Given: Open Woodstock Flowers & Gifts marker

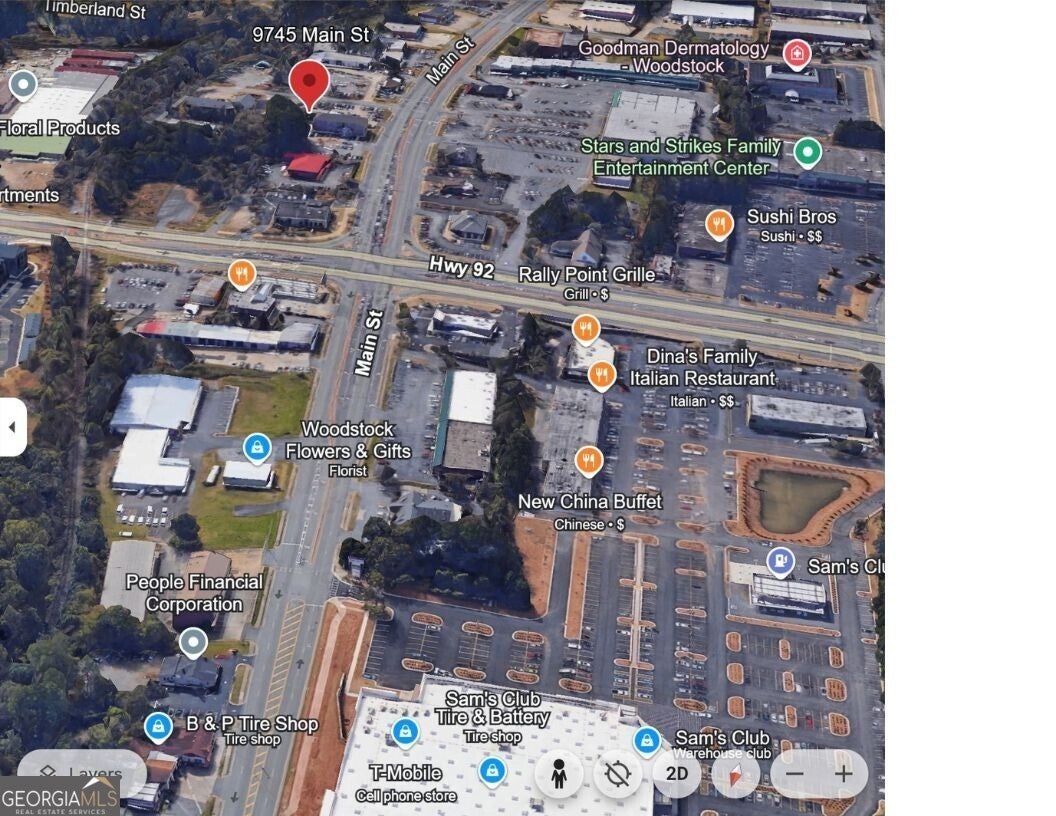Looking at the screenshot, I should point(257,447).
